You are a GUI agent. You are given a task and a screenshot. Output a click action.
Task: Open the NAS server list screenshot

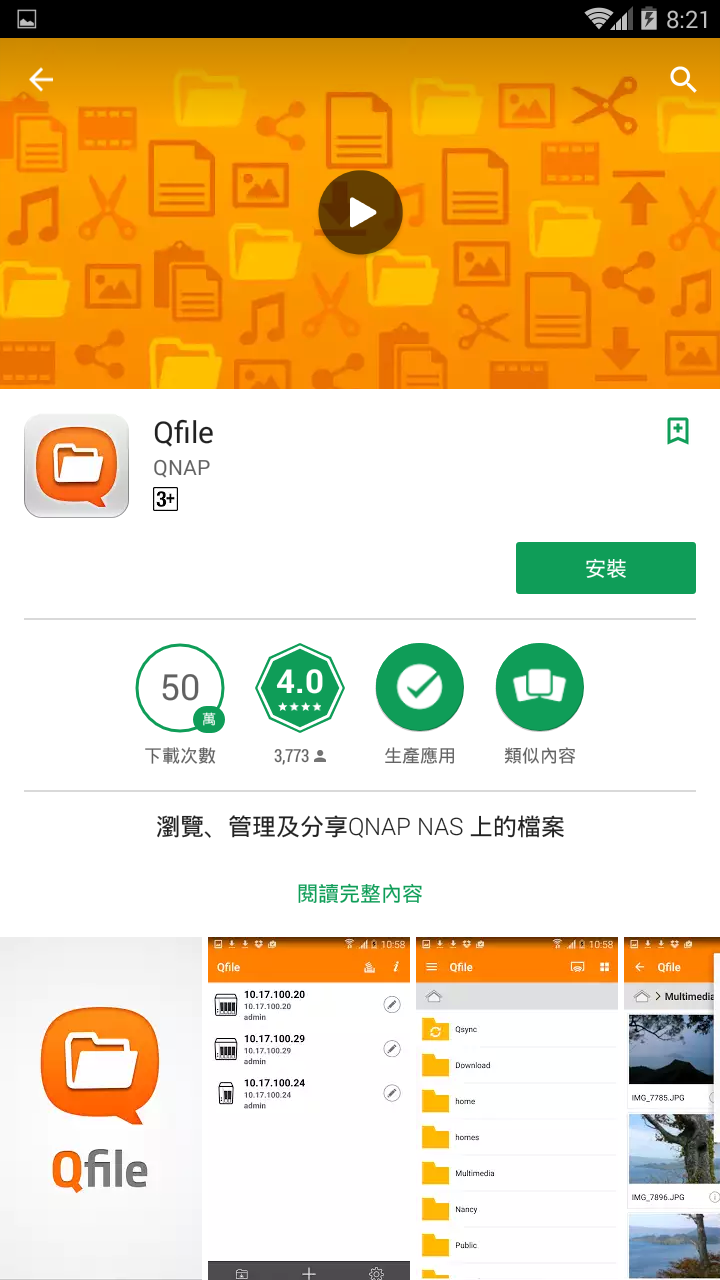click(x=308, y=1108)
